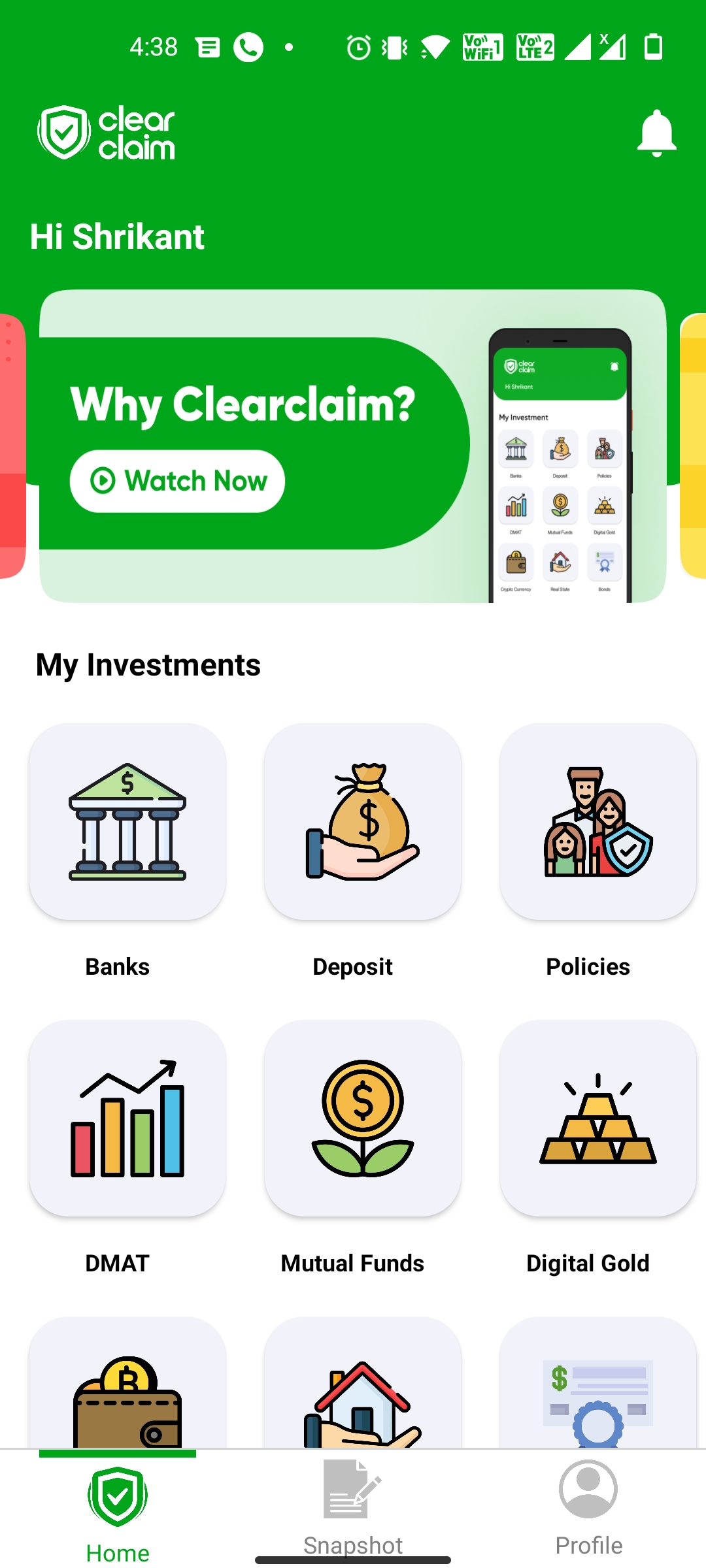Viewport: 706px width, 1568px height.
Task: Open the house real estate tile
Action: point(363,1382)
